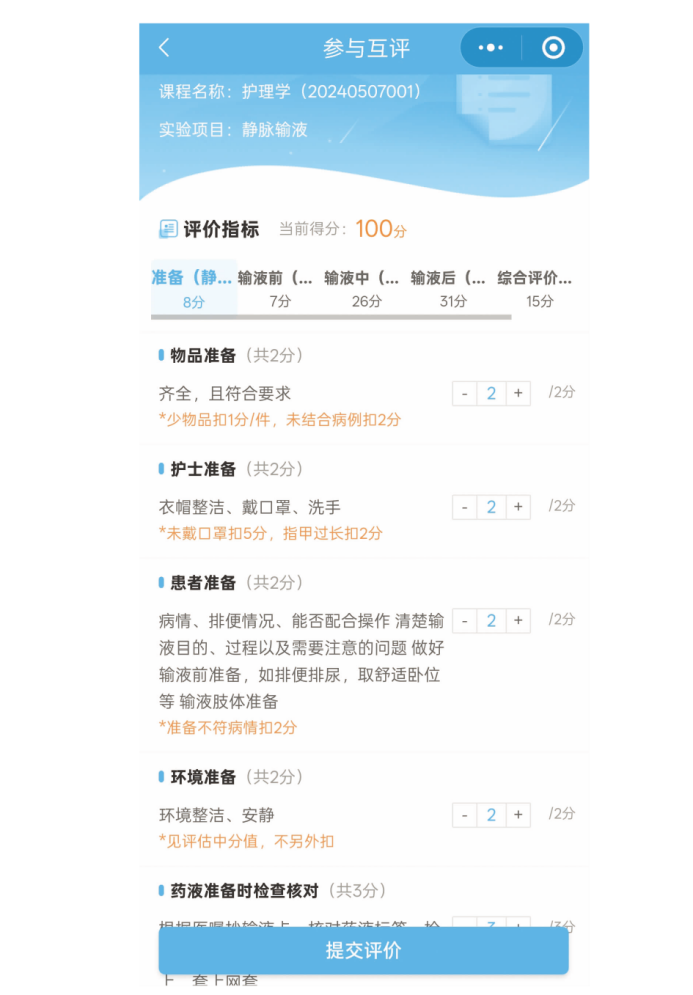Go back from 参与互评 page
Viewport: 693px width, 995px height.
(165, 48)
